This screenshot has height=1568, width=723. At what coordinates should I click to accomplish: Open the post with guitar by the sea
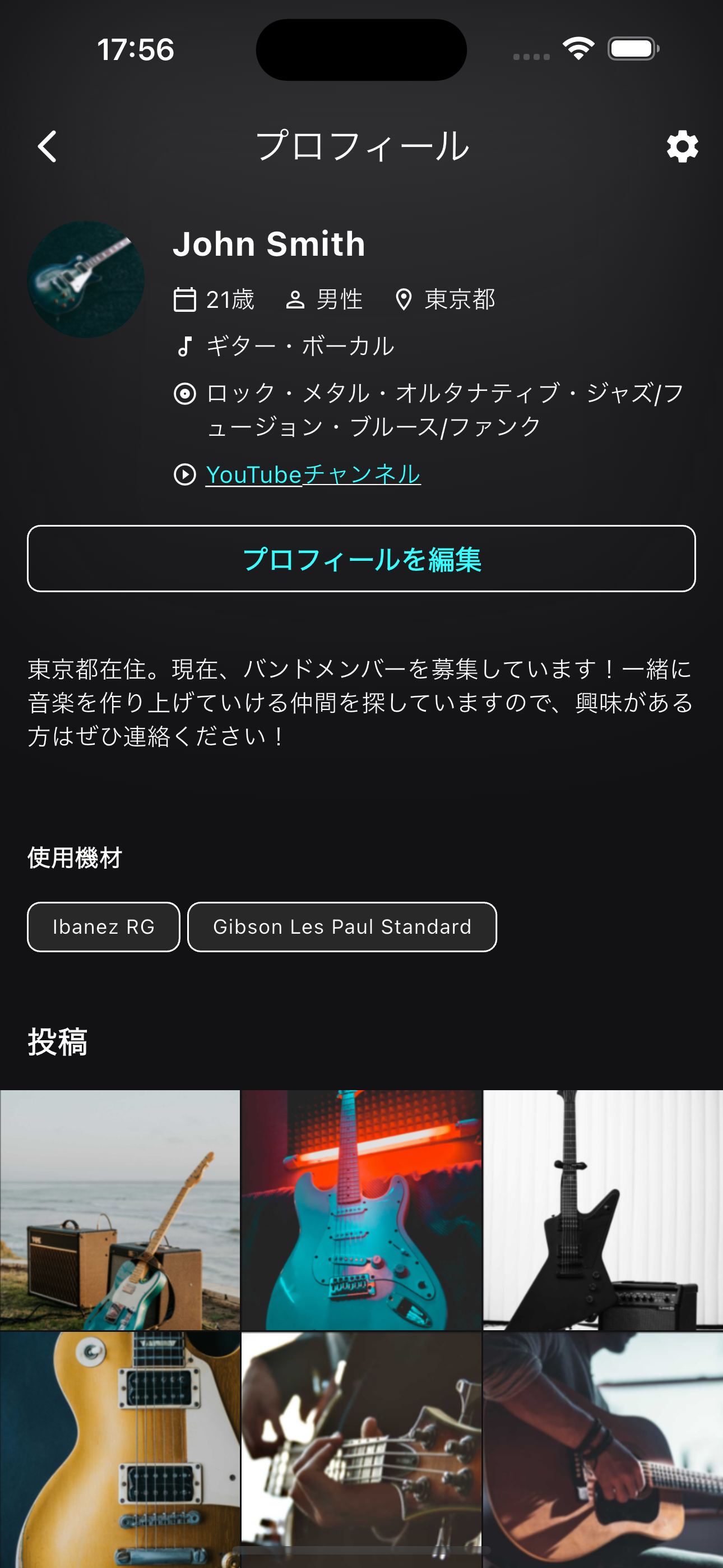pyautogui.click(x=120, y=1210)
